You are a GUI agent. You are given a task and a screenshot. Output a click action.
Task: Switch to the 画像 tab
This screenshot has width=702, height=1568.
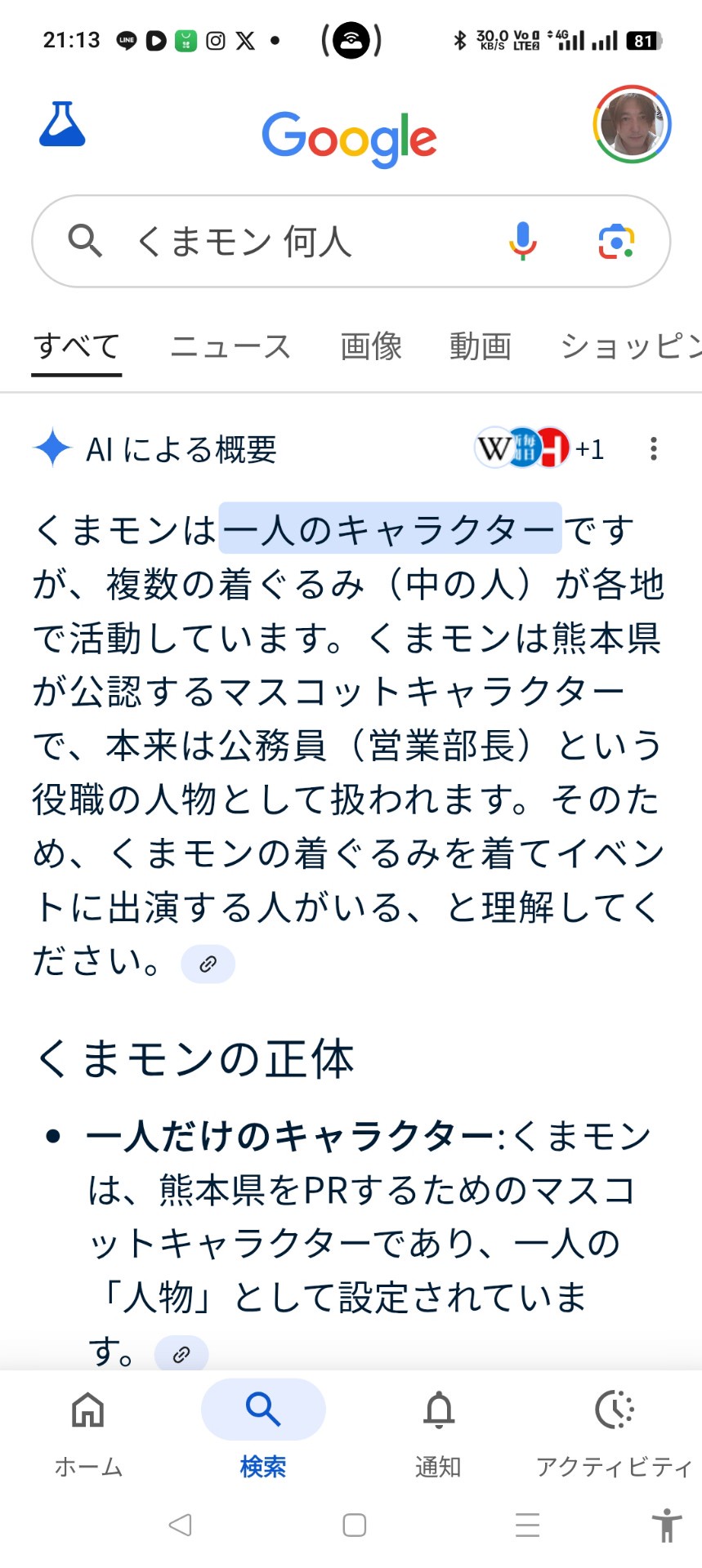(371, 346)
